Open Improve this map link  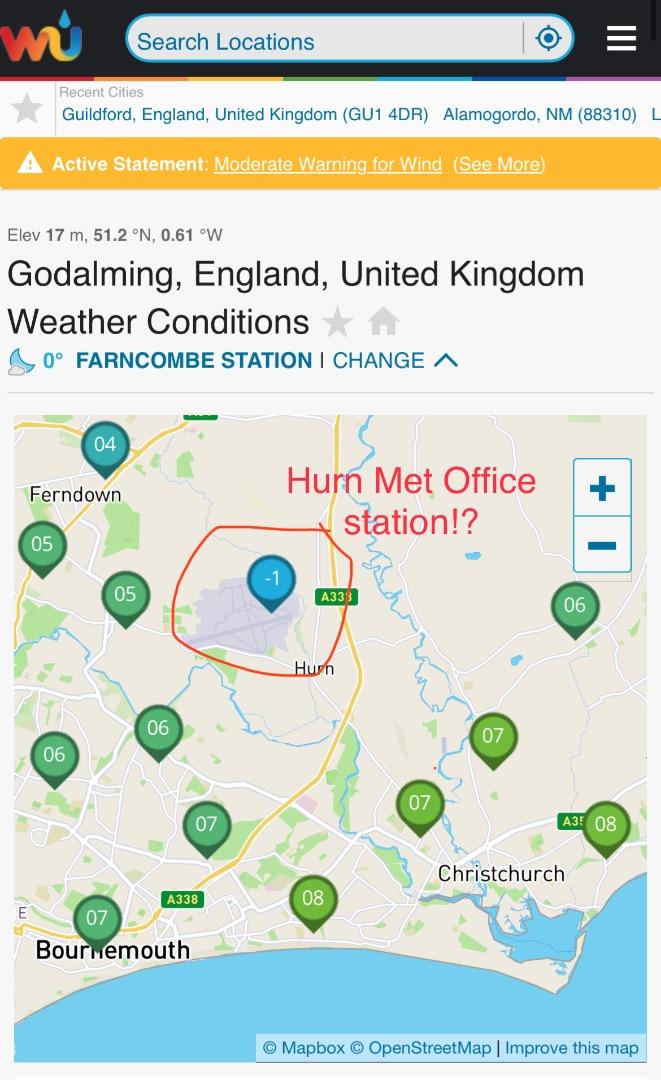click(x=571, y=1048)
